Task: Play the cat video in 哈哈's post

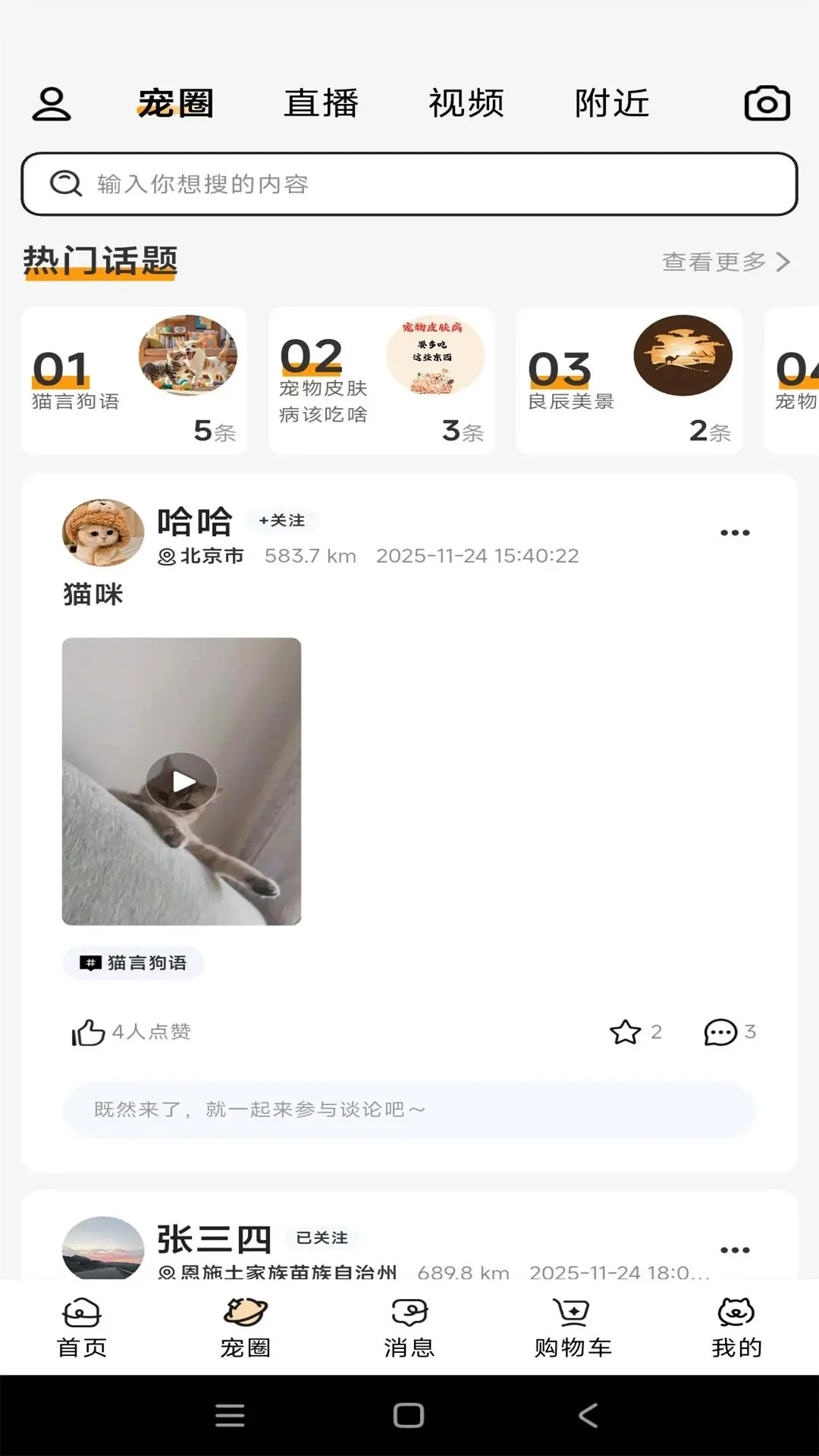Action: pyautogui.click(x=182, y=782)
